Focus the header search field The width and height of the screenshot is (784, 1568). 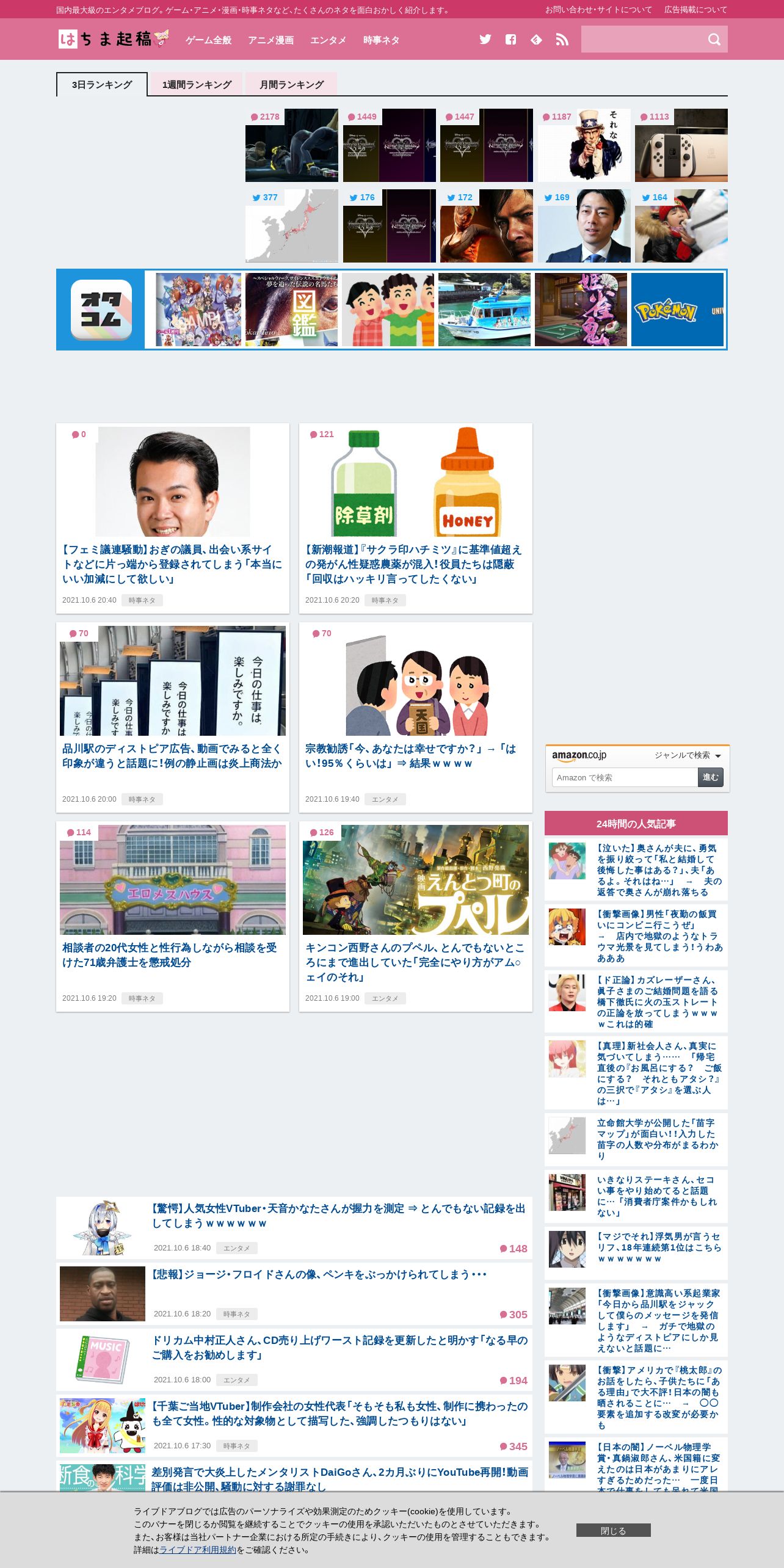[x=641, y=40]
